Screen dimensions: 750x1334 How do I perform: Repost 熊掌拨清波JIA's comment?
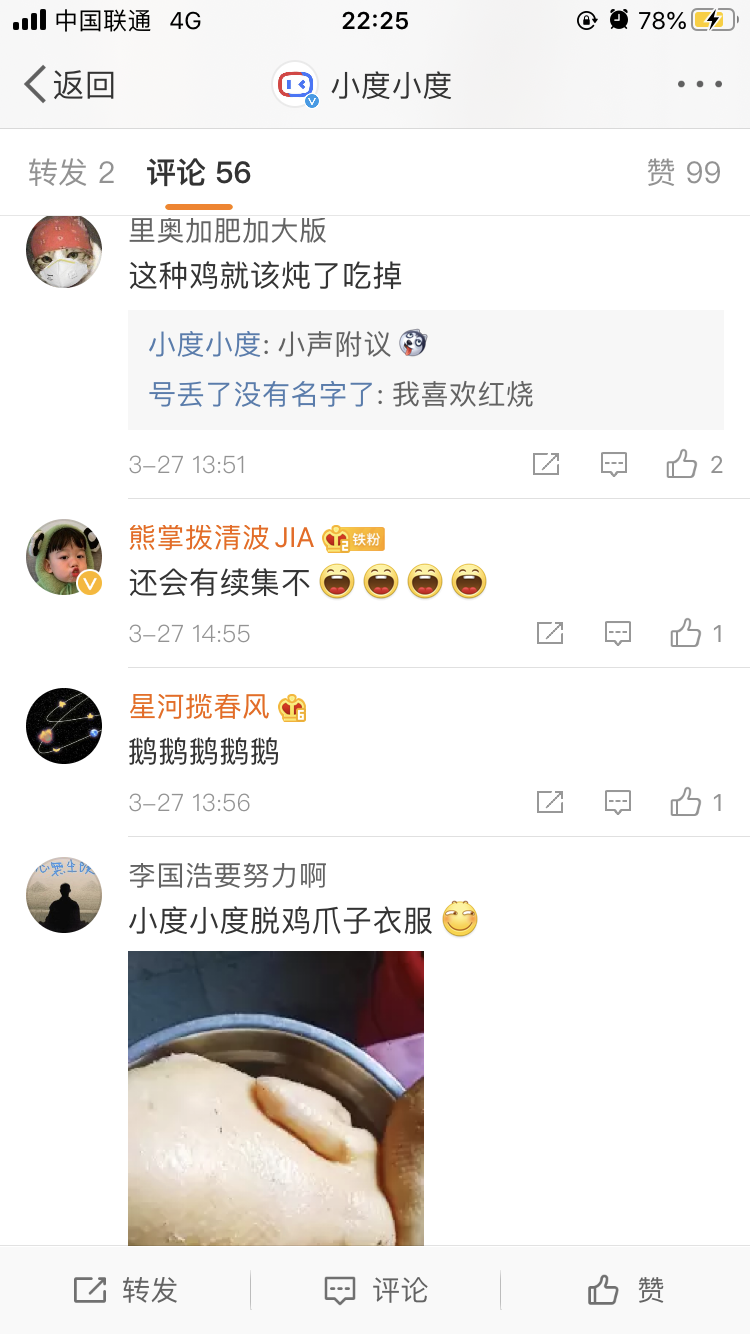pyautogui.click(x=550, y=633)
